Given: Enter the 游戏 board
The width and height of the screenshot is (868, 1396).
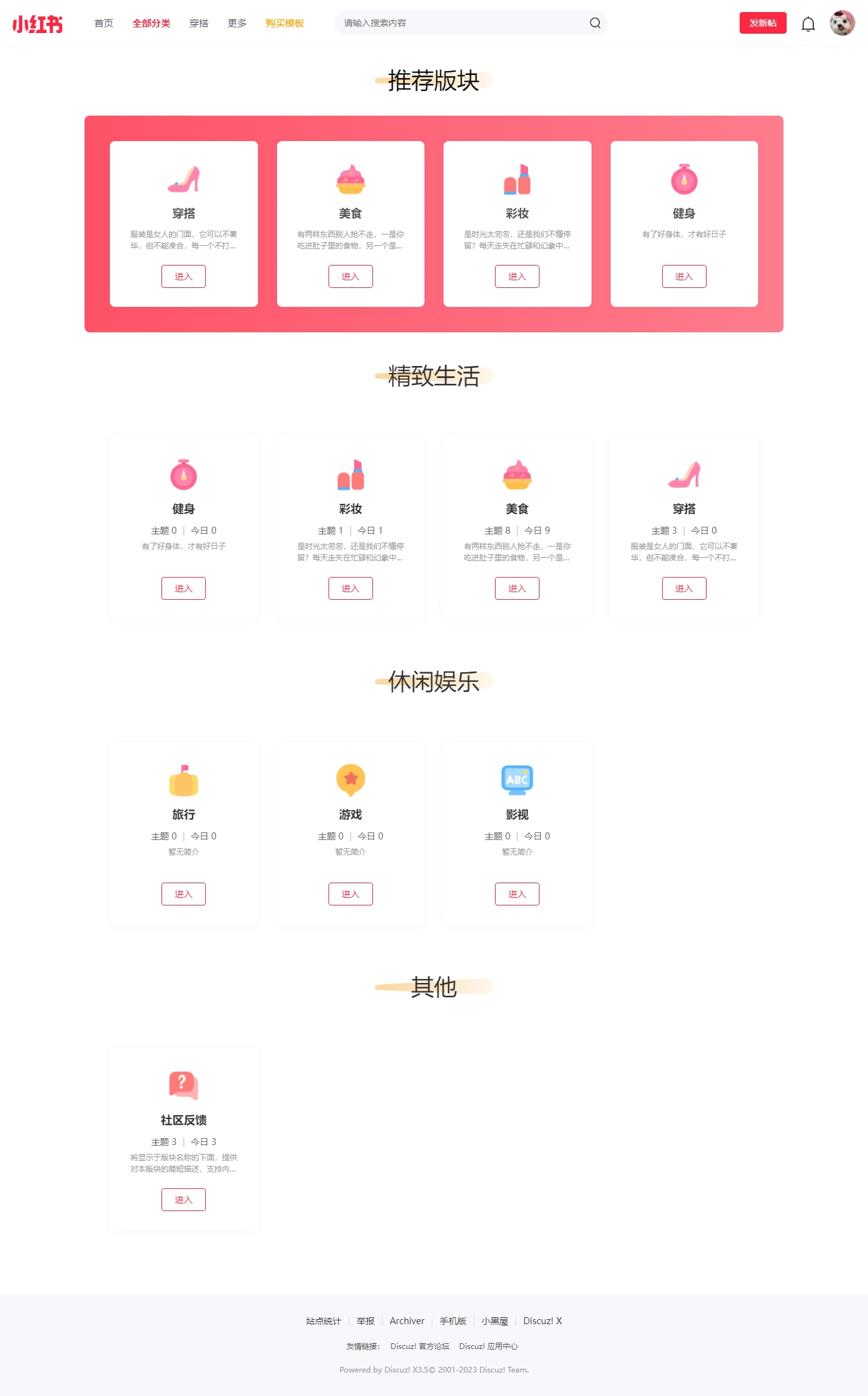Looking at the screenshot, I should (x=350, y=894).
